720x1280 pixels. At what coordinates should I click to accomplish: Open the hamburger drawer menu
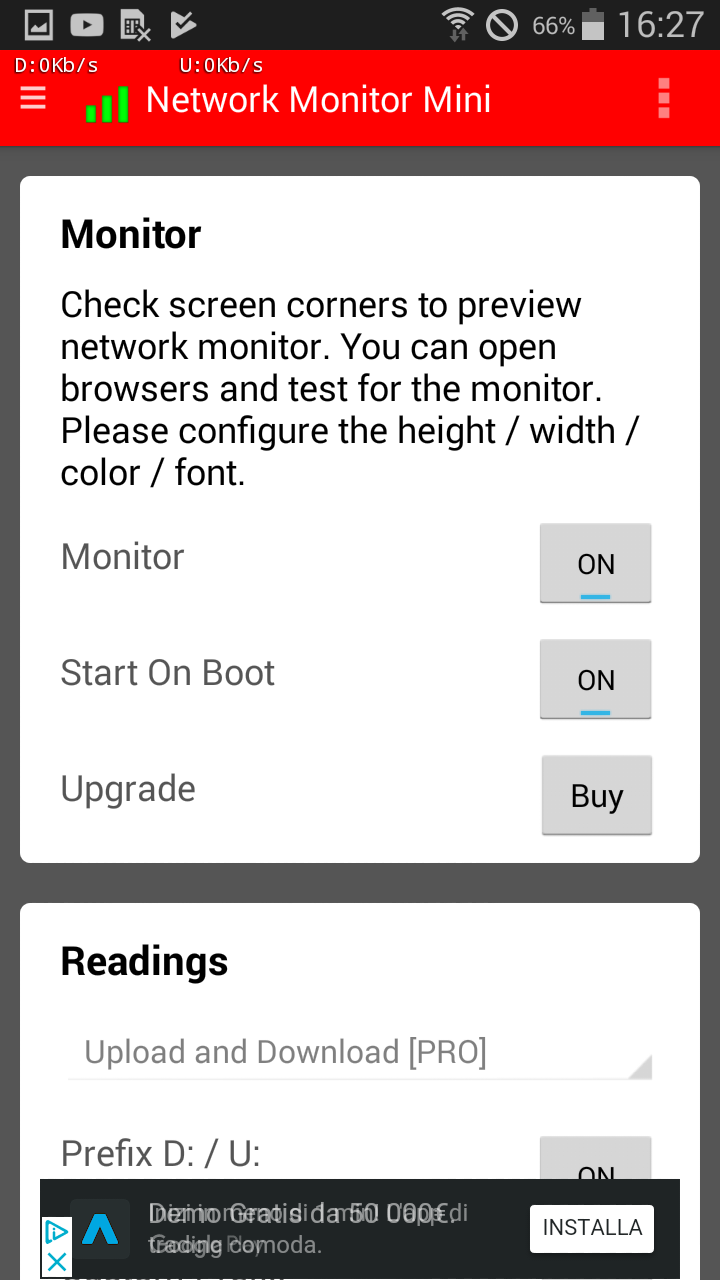coord(33,99)
